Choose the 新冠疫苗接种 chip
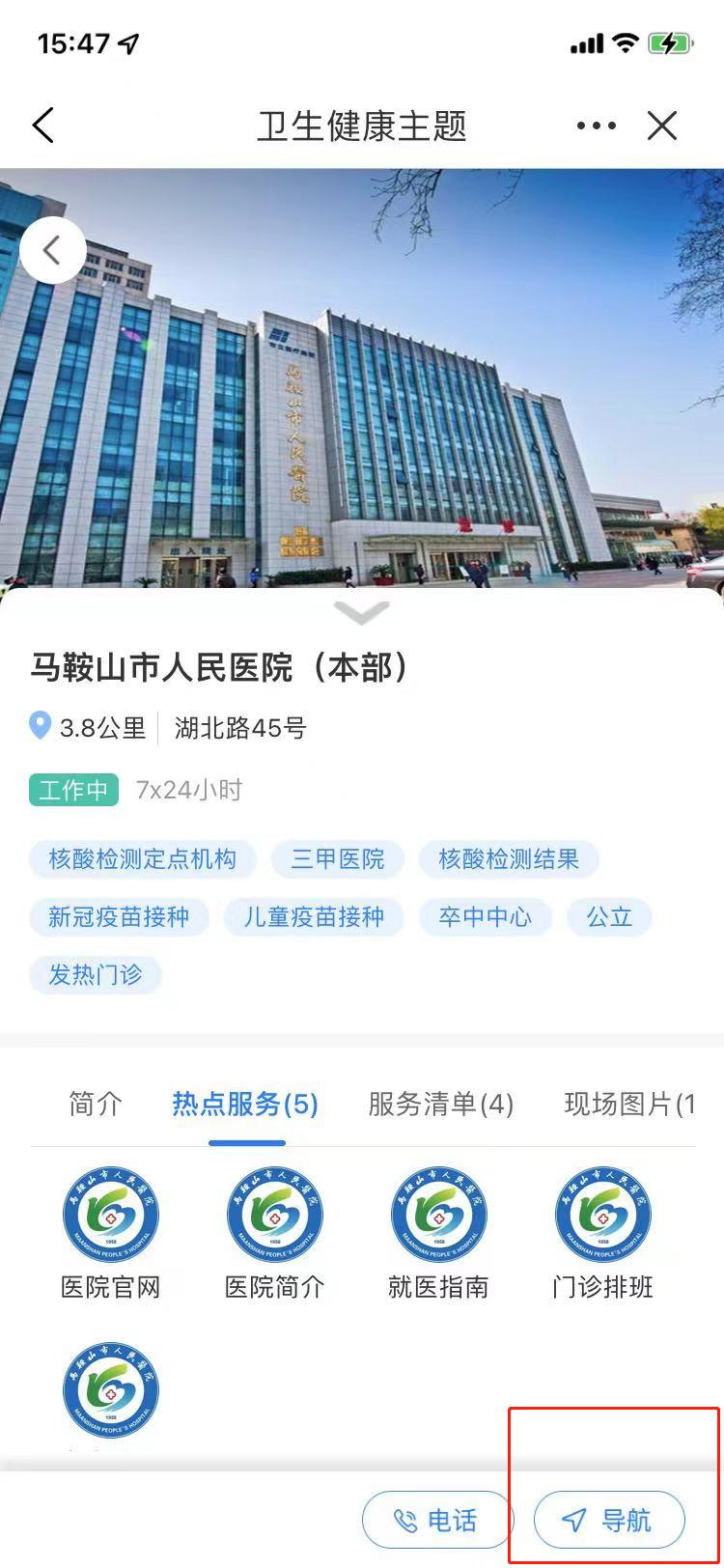The height and width of the screenshot is (1568, 724). 119,916
